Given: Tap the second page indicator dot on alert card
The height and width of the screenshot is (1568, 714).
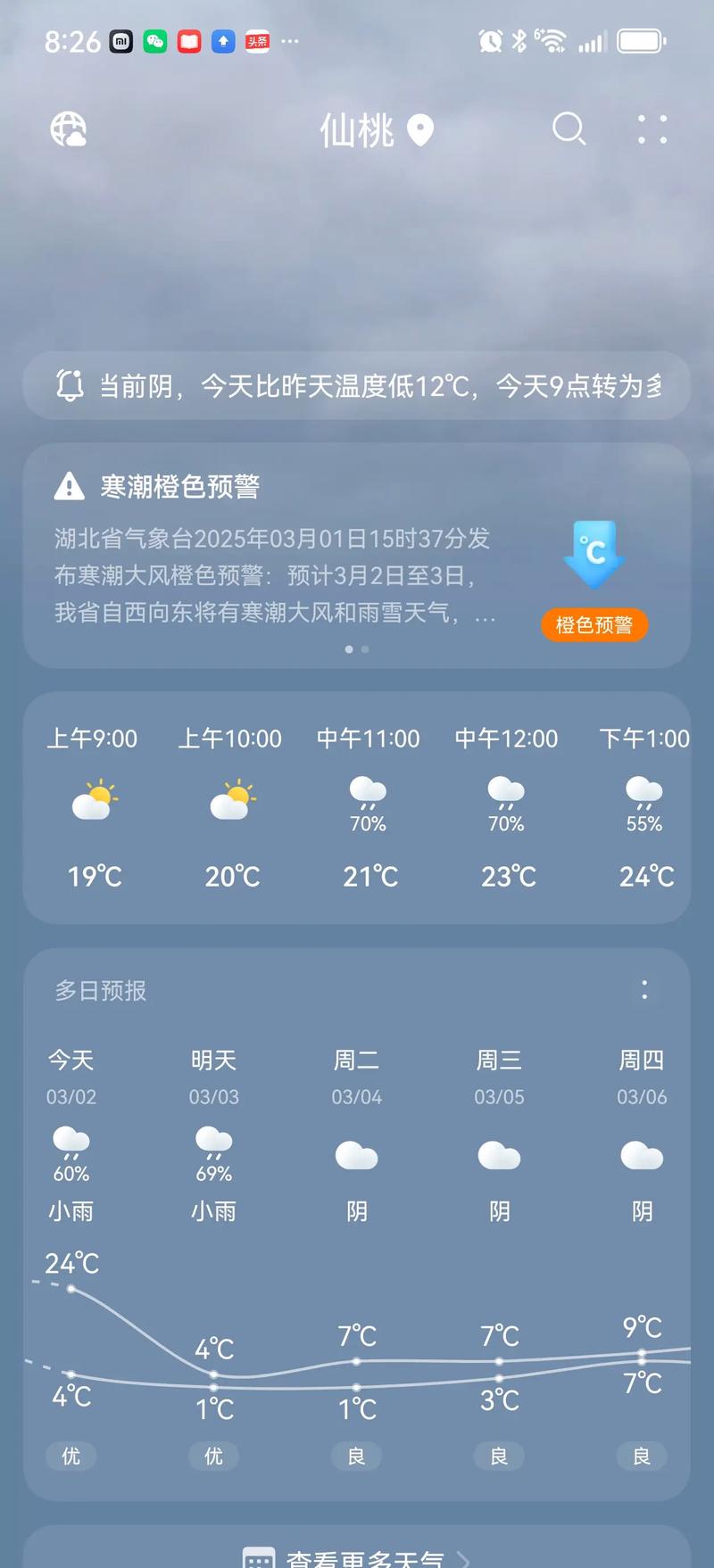Looking at the screenshot, I should (365, 650).
